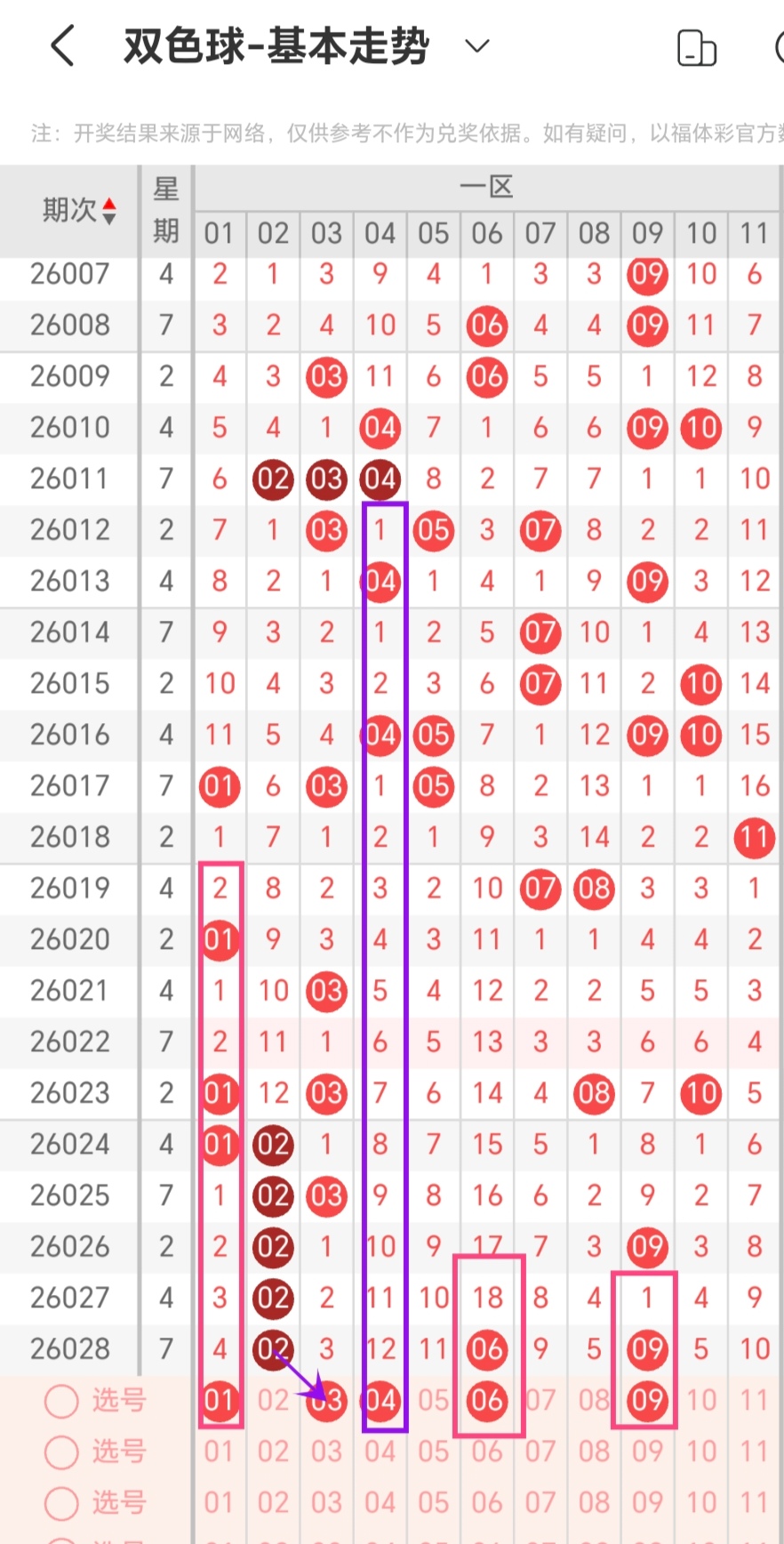
Task: Select the 选号 radio beside the filled balls
Action: tap(62, 1401)
